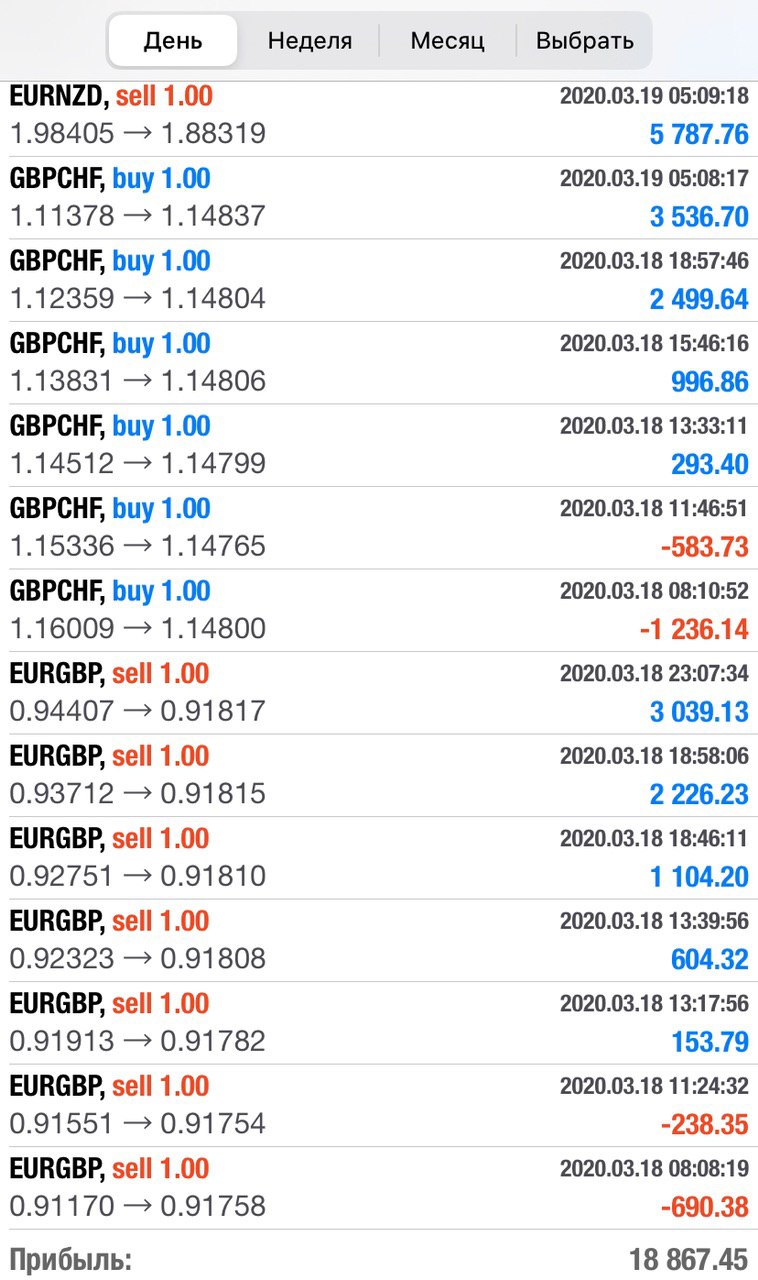Open the GBPCHF trade with loss -583.73
The width and height of the screenshot is (758, 1280).
click(379, 528)
